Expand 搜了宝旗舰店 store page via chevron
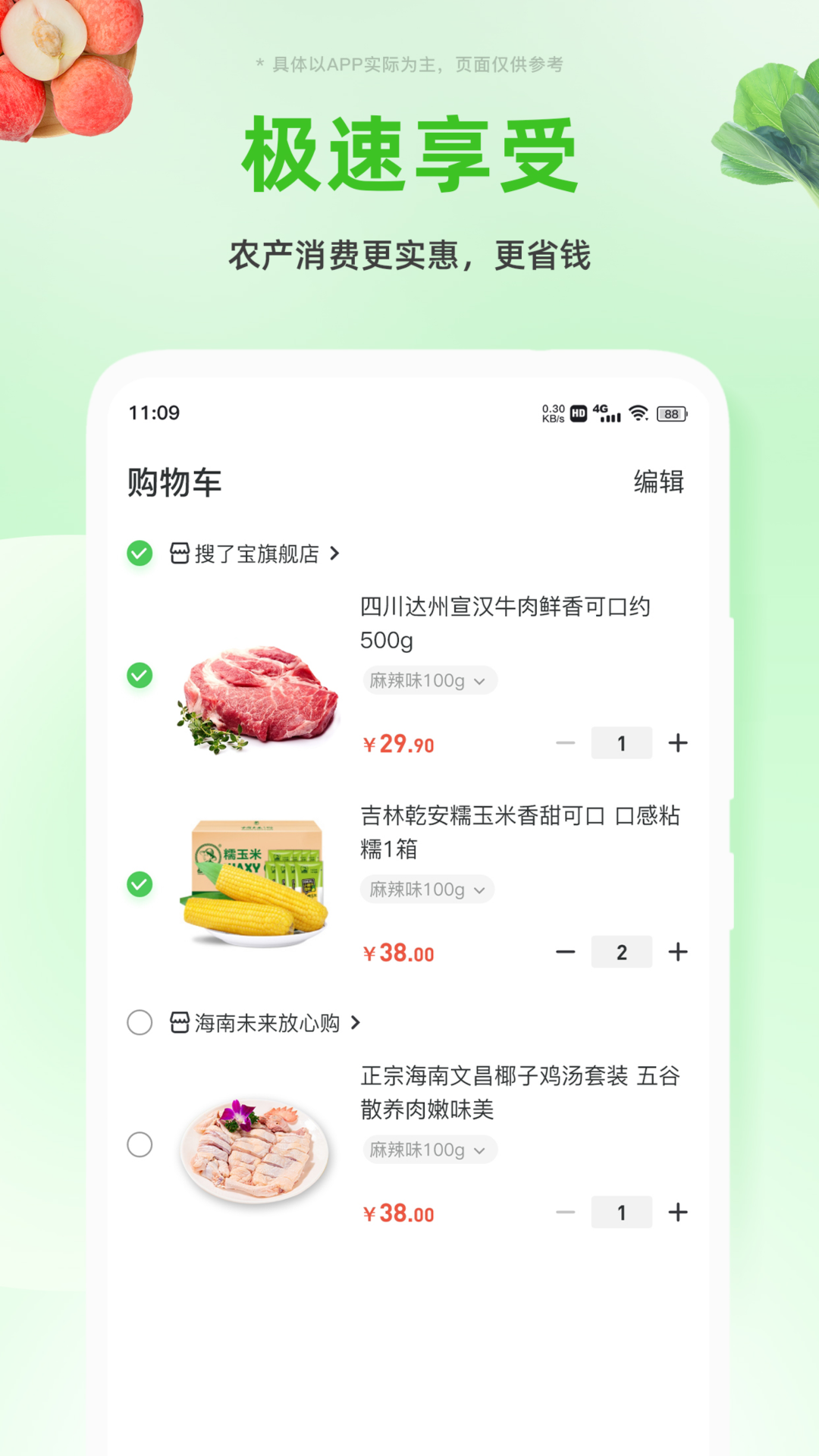The height and width of the screenshot is (1456, 819). click(334, 554)
